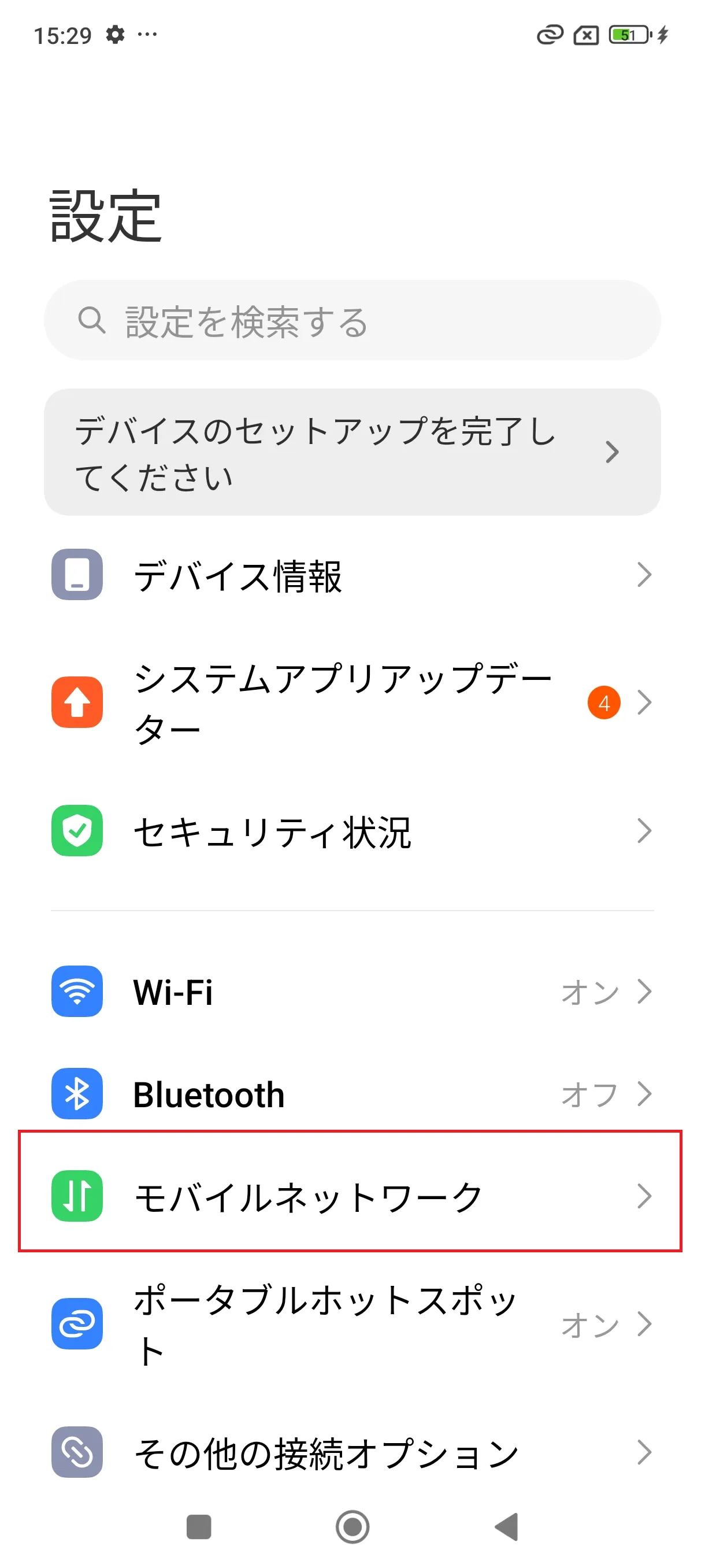Open システムアプリアップデーター orange icon
Viewport: 705px width, 1568px height.
pyautogui.click(x=77, y=702)
